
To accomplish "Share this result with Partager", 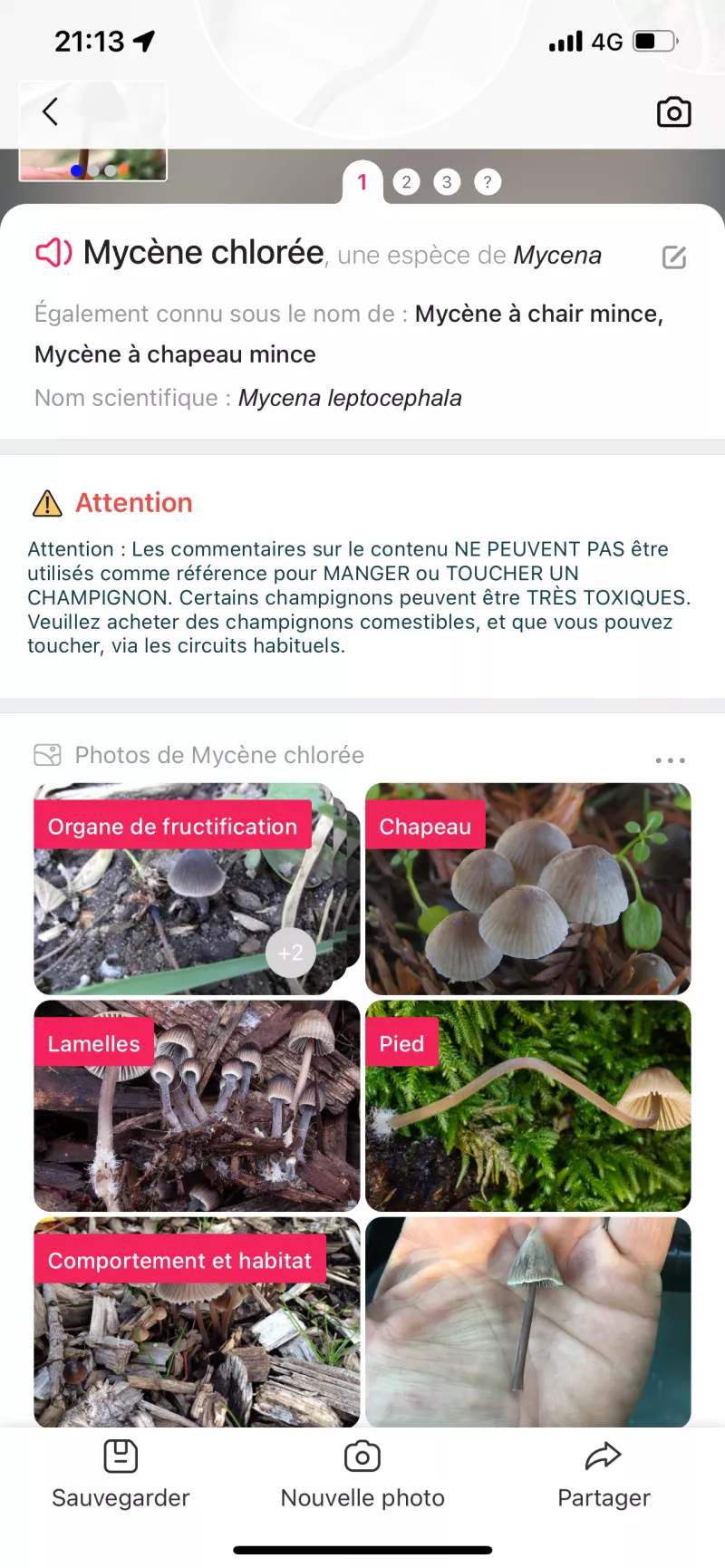I will pos(604,1473).
